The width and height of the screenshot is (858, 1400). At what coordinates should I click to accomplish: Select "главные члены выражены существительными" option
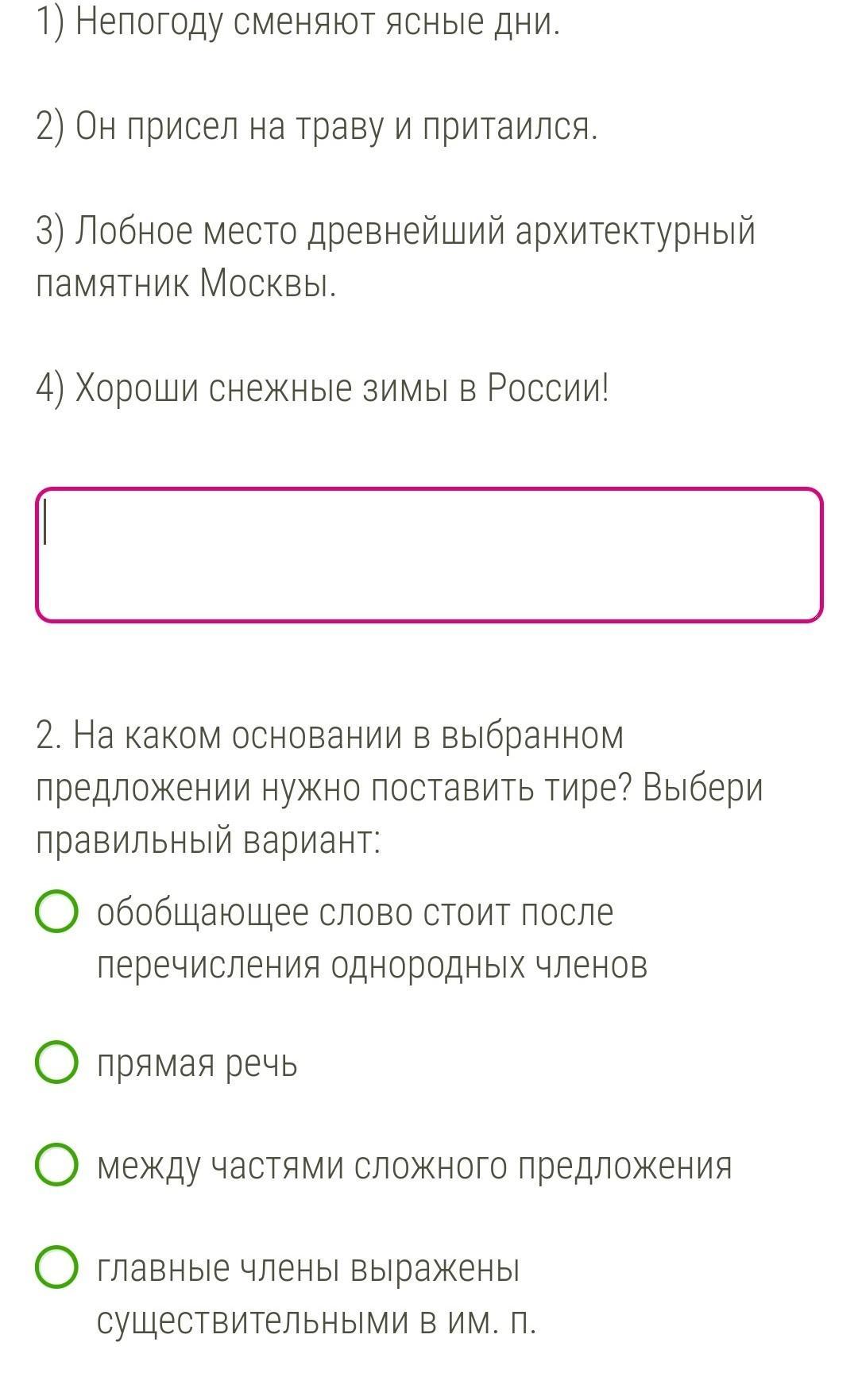pyautogui.click(x=57, y=1267)
